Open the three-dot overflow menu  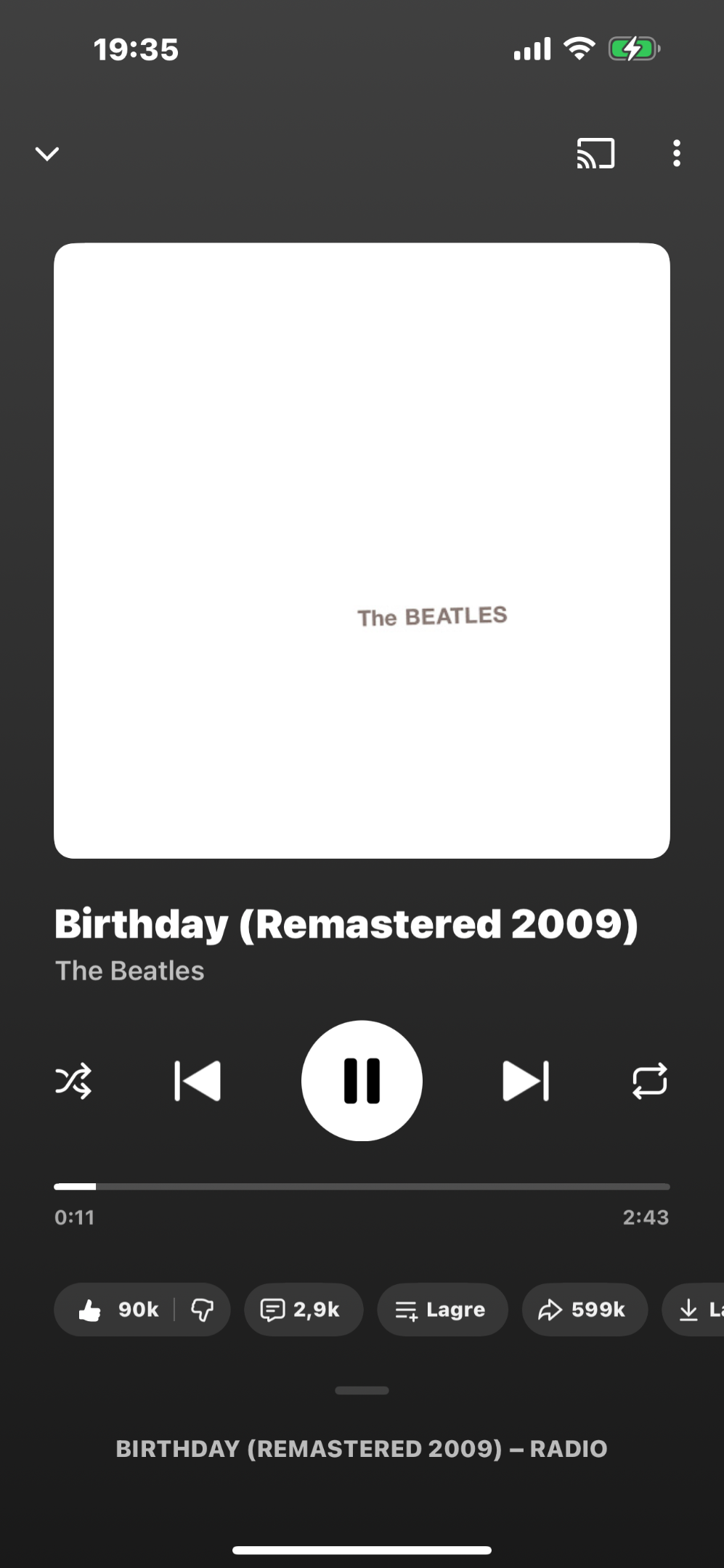(x=677, y=154)
